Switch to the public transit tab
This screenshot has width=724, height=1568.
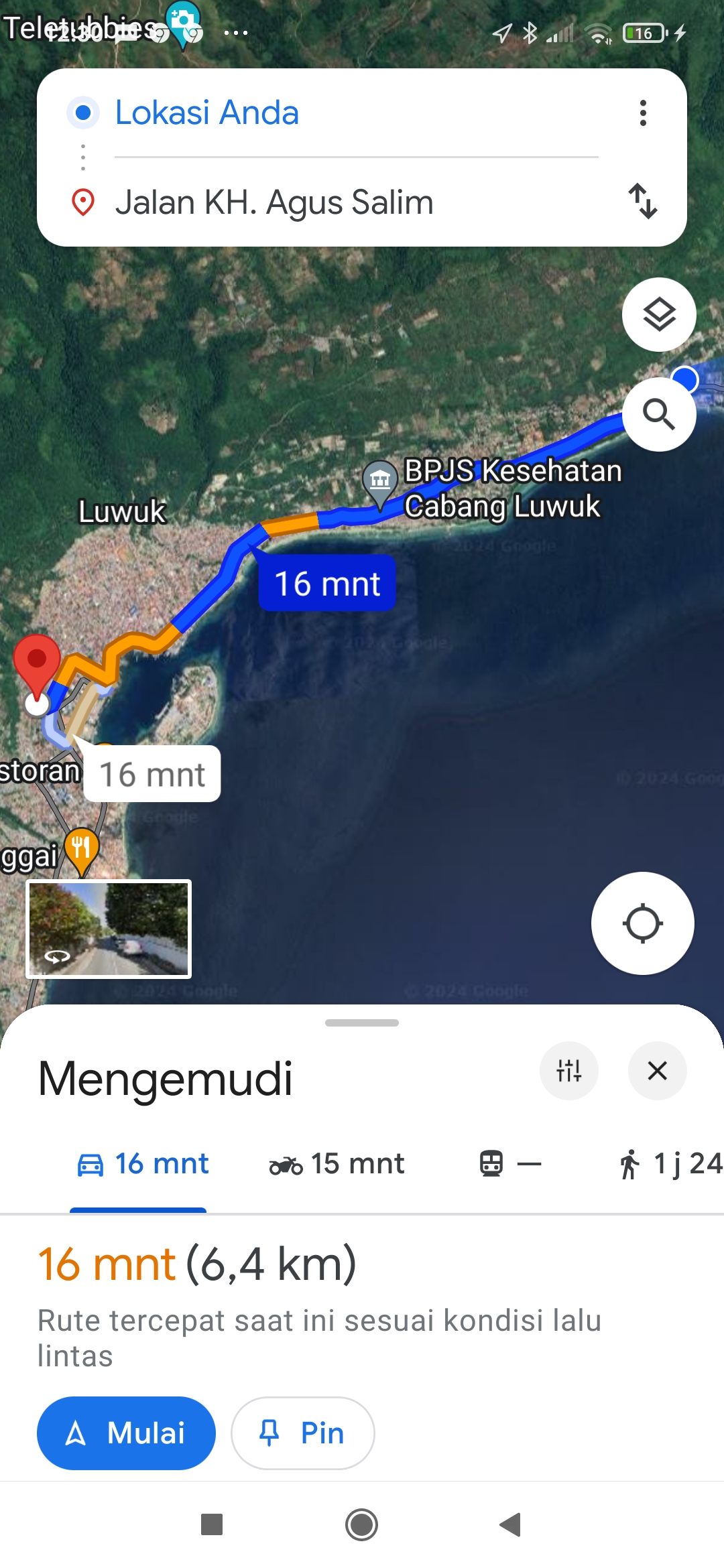pyautogui.click(x=509, y=1164)
